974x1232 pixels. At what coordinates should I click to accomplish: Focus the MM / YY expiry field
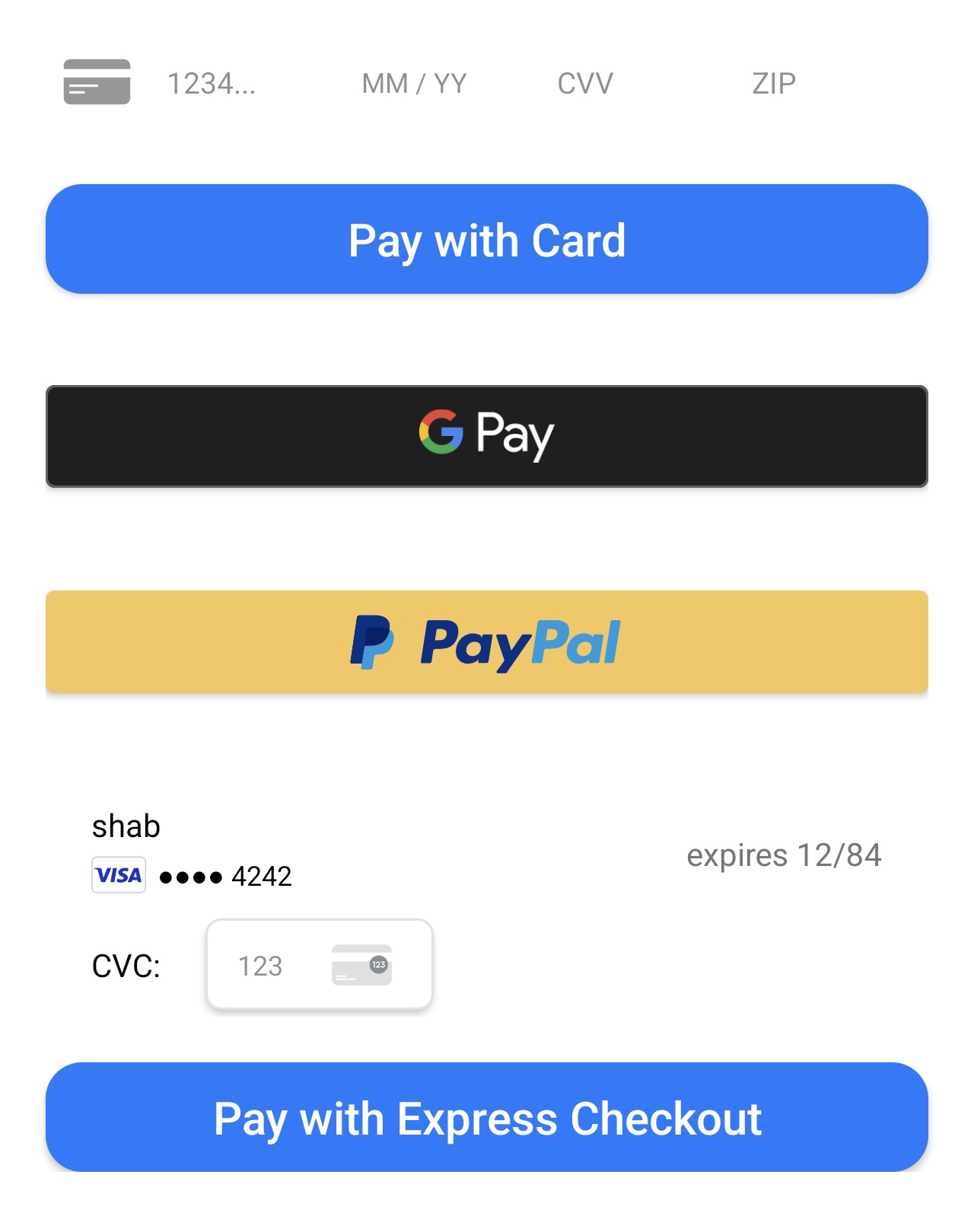414,84
